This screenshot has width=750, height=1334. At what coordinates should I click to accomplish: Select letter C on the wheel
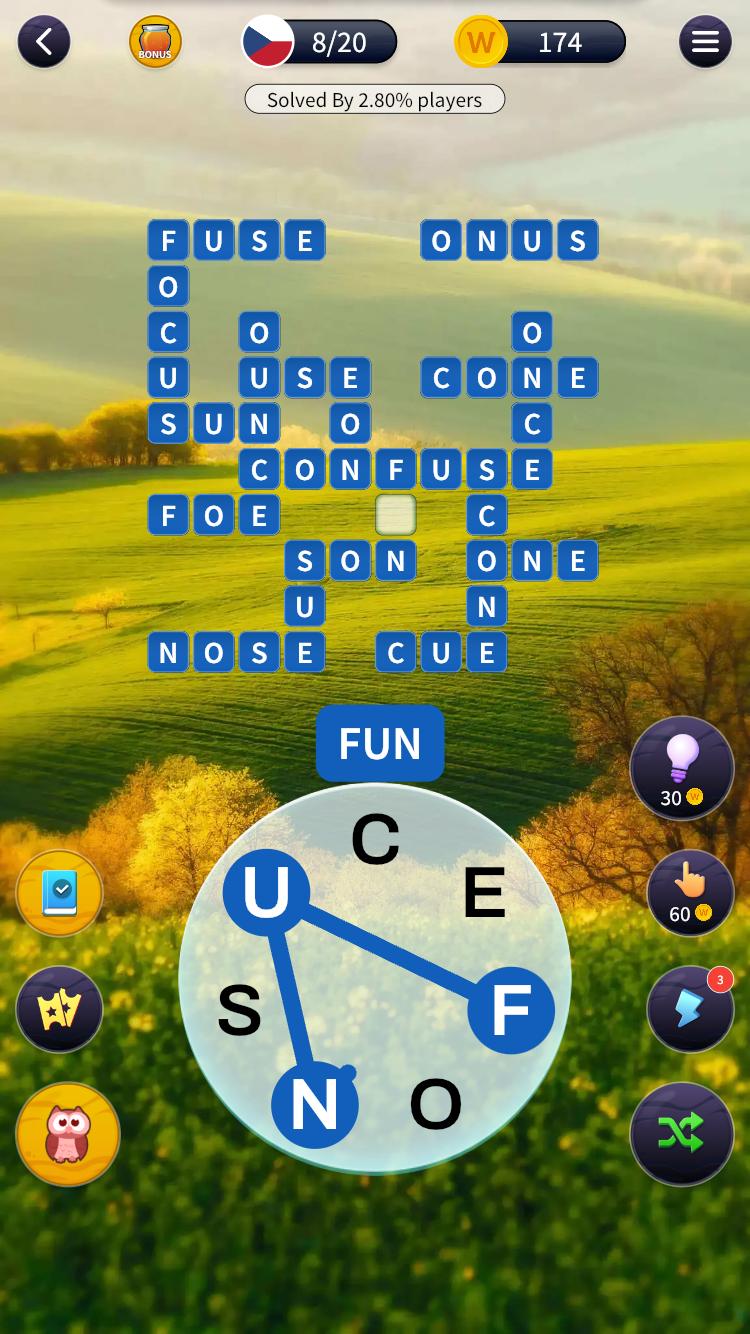[375, 840]
